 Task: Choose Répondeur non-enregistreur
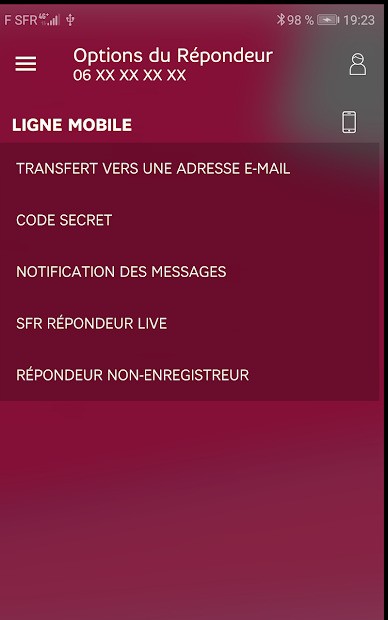[189, 375]
